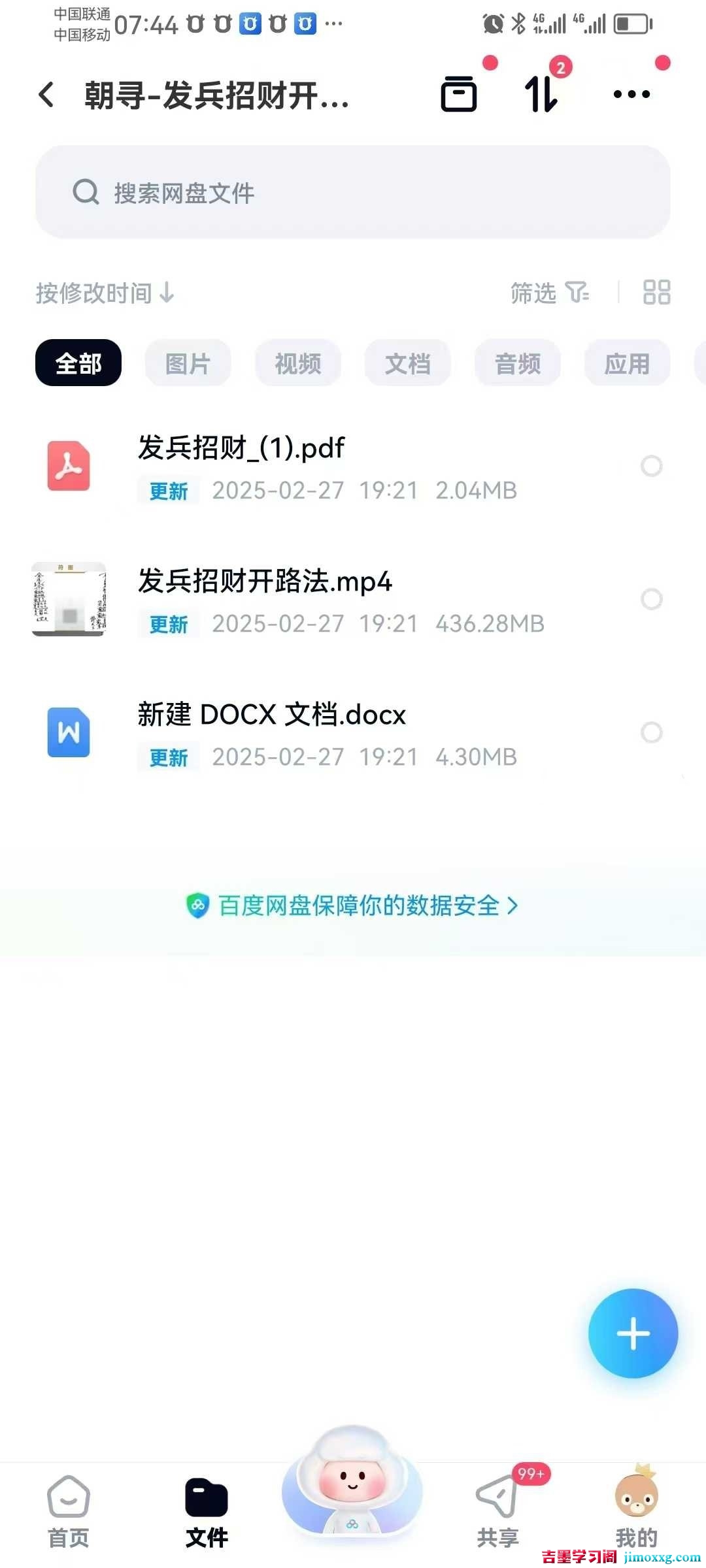The width and height of the screenshot is (706, 1568).
Task: Change sorting via 按修改时间 selector
Action: point(105,293)
